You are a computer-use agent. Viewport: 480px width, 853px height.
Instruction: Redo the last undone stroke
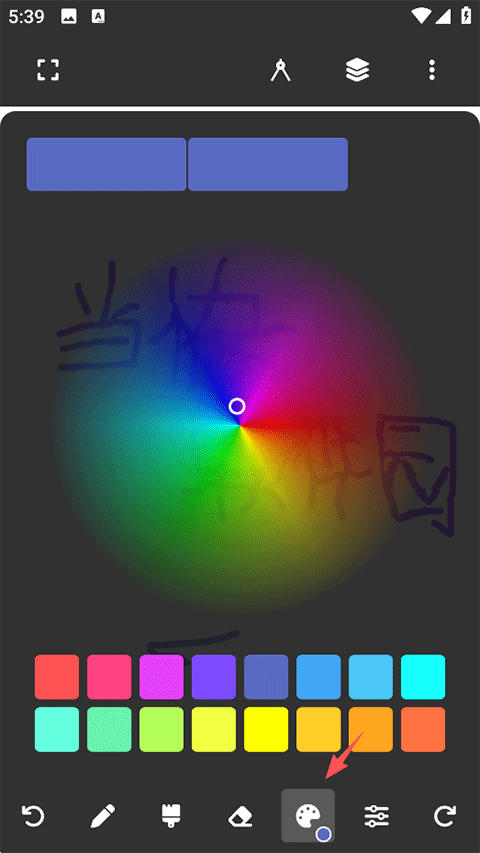point(445,816)
